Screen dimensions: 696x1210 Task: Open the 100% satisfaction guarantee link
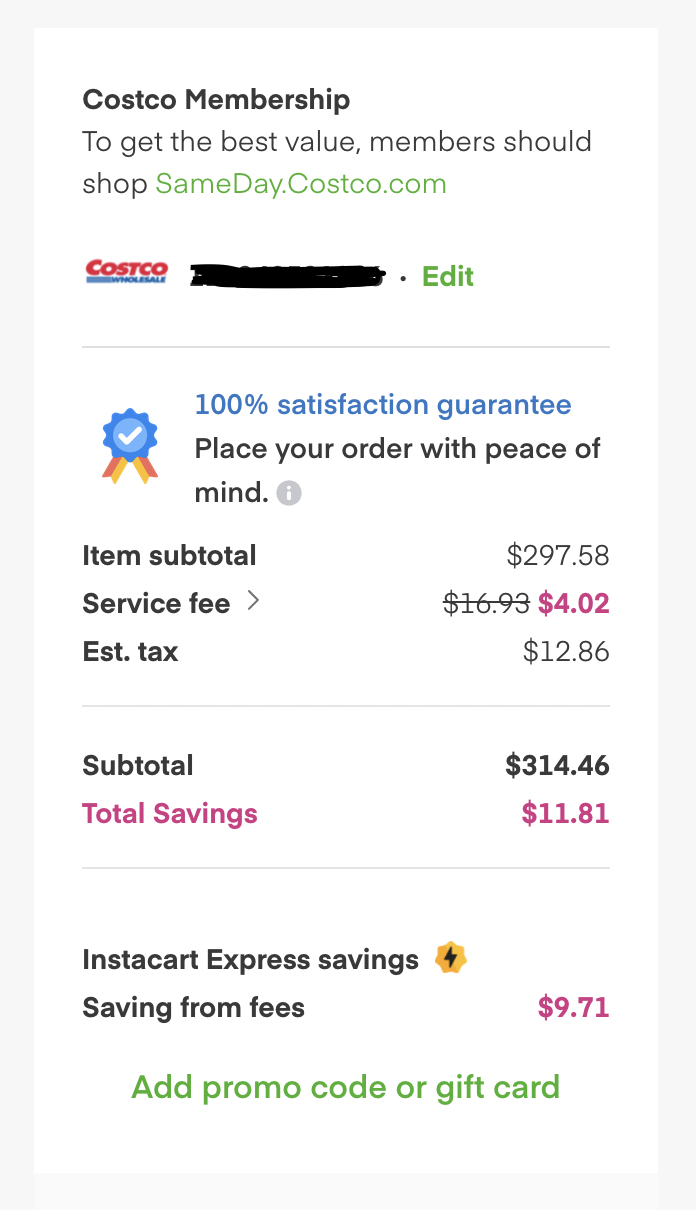coord(383,405)
